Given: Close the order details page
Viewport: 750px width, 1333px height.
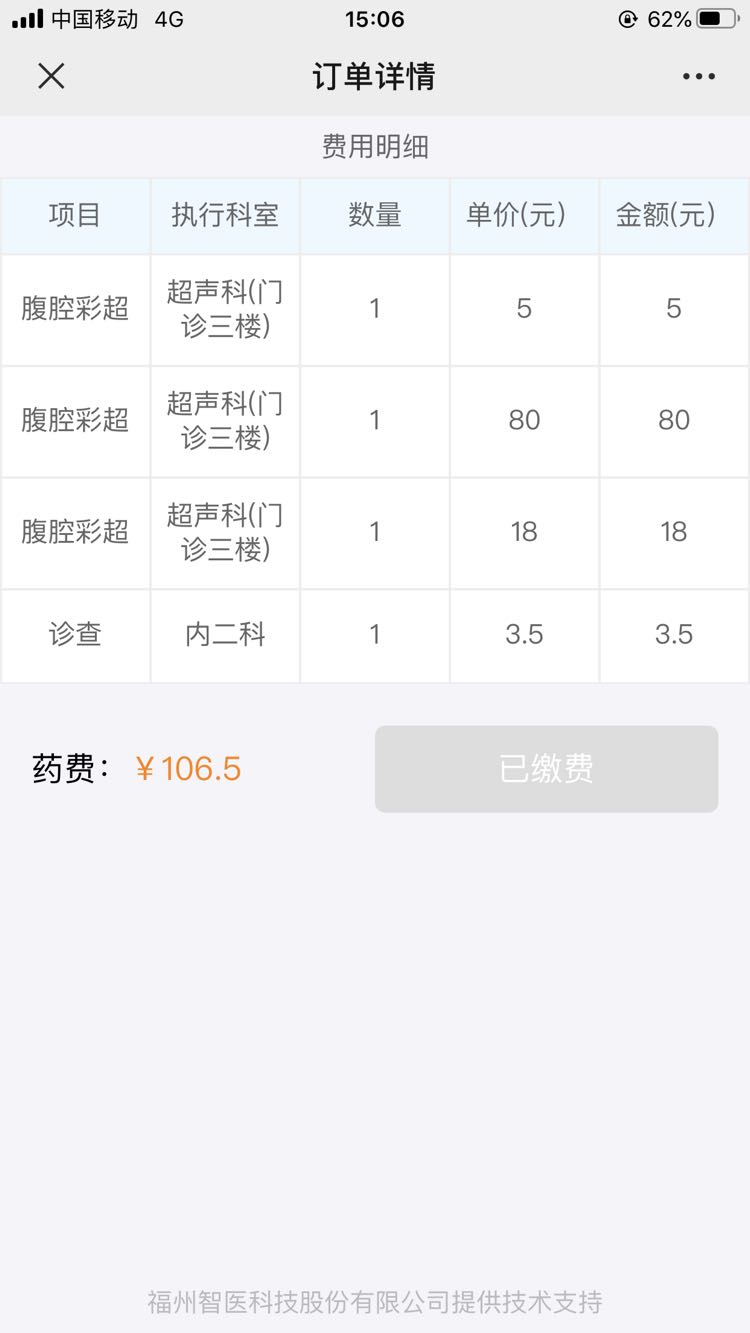Looking at the screenshot, I should tap(51, 76).
